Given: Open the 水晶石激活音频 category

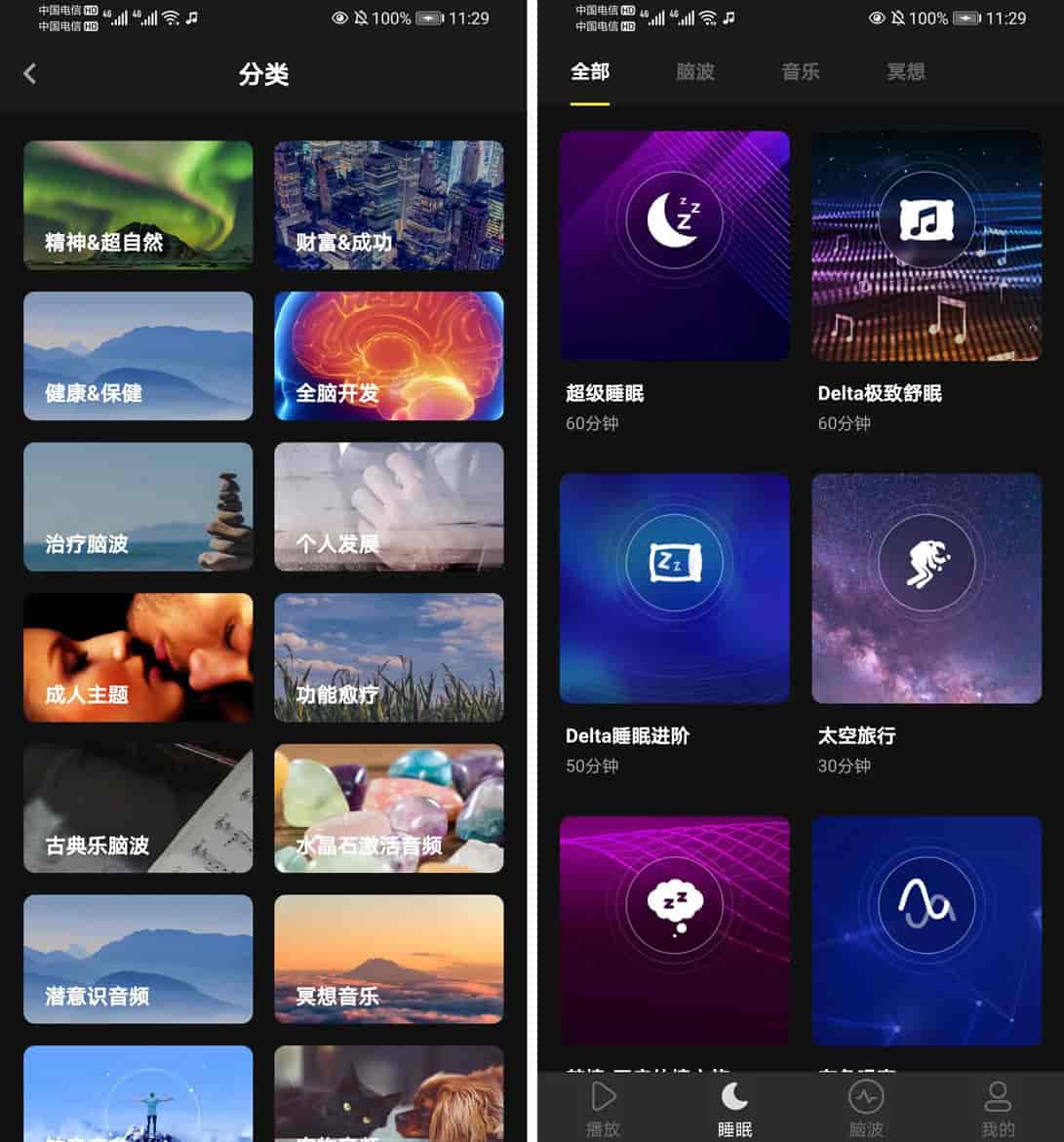Looking at the screenshot, I should click(x=388, y=807).
